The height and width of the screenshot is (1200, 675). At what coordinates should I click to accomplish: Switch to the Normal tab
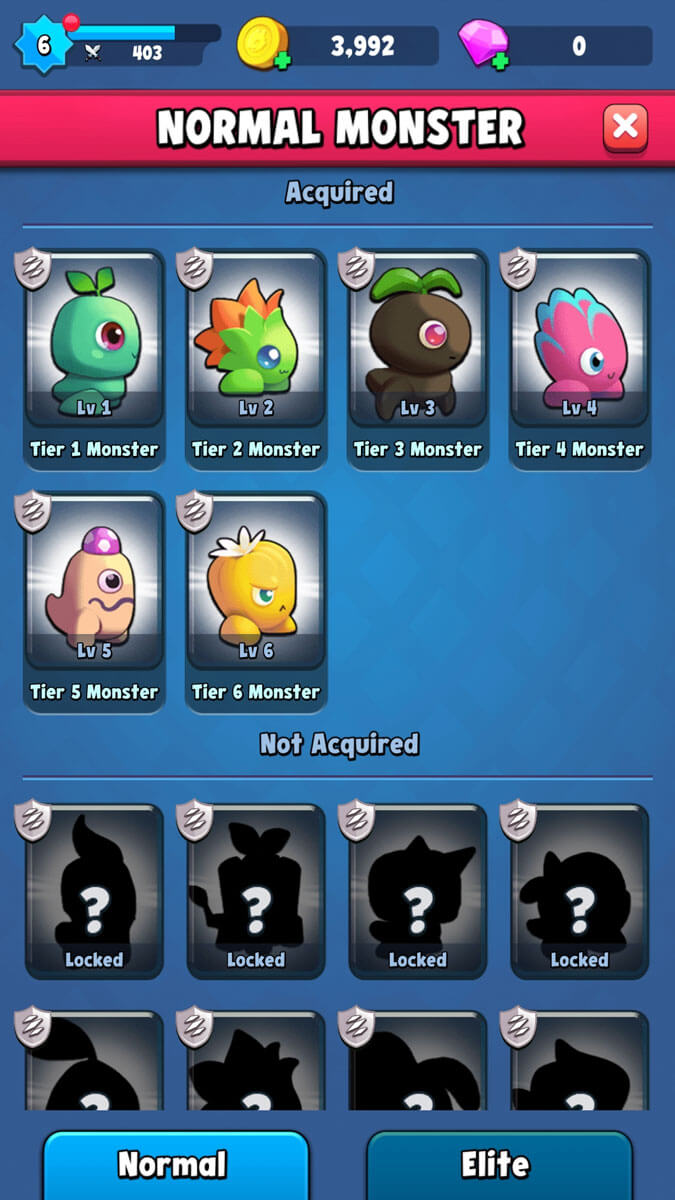tap(175, 1165)
